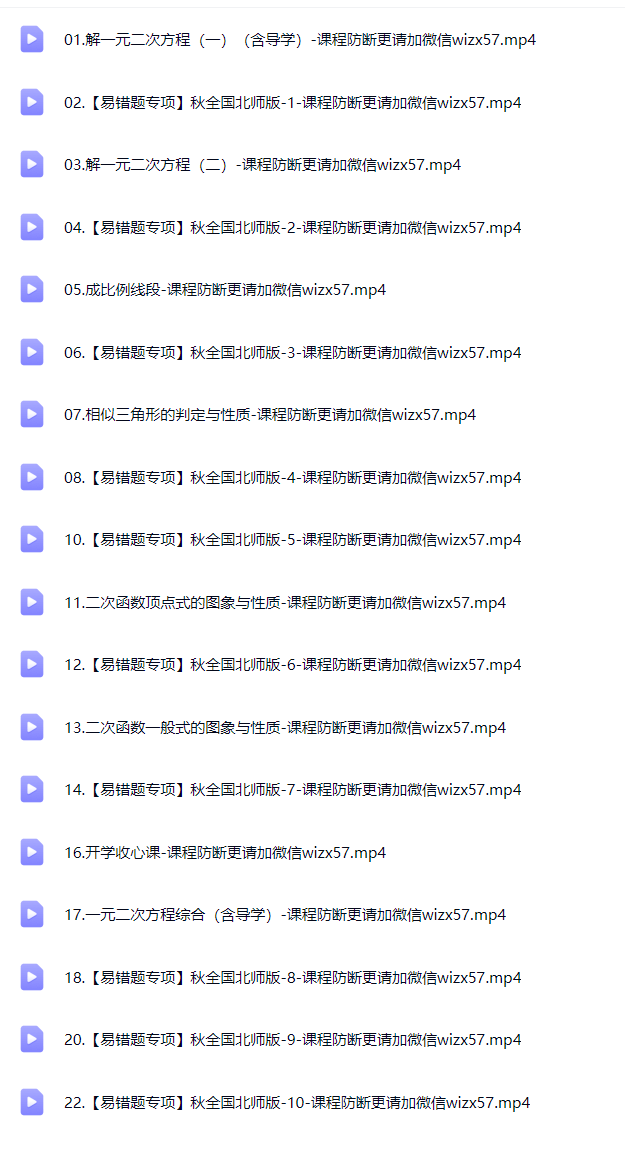Open file 14 易错题专项 北师版-7
The width and height of the screenshot is (625, 1153).
coord(292,790)
